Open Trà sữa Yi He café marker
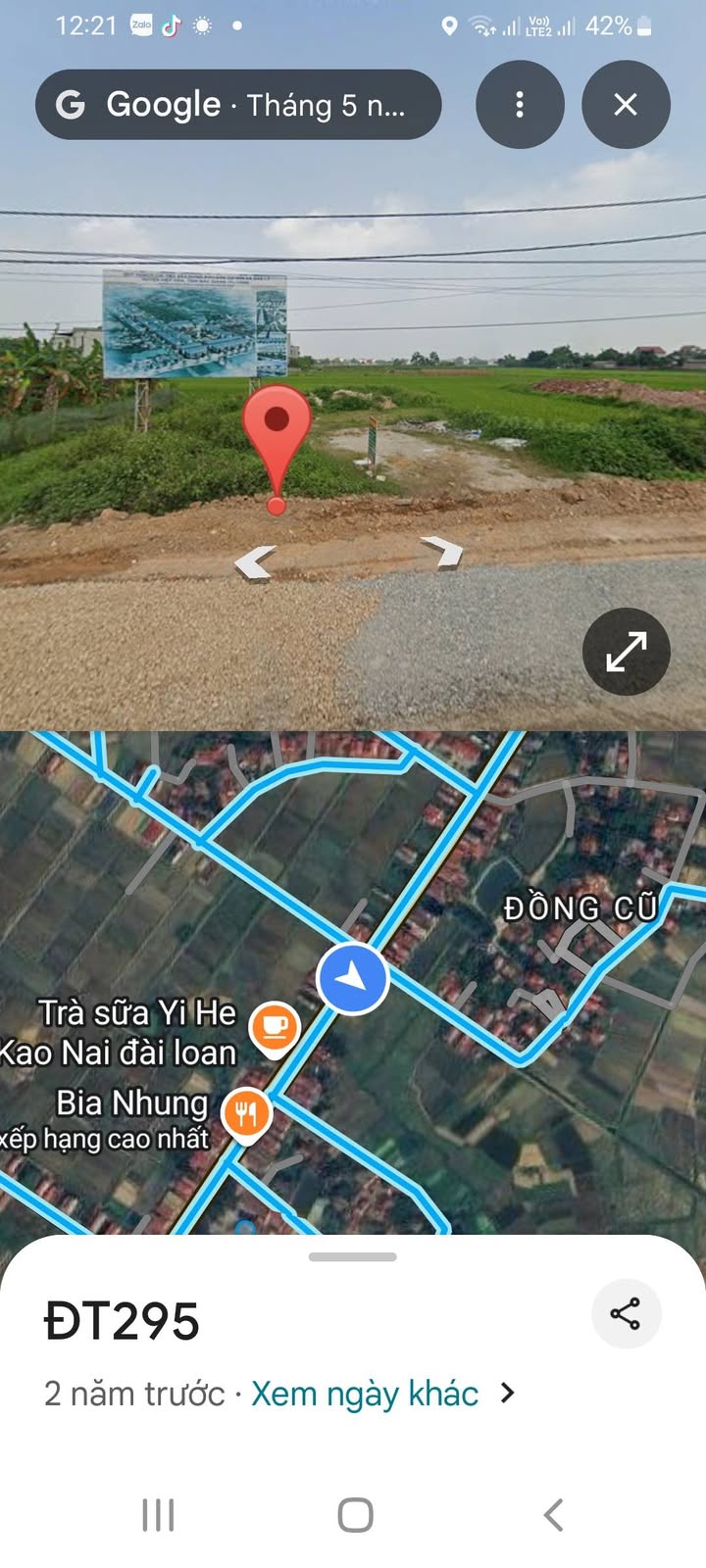This screenshot has width=706, height=1568. pos(275,1027)
